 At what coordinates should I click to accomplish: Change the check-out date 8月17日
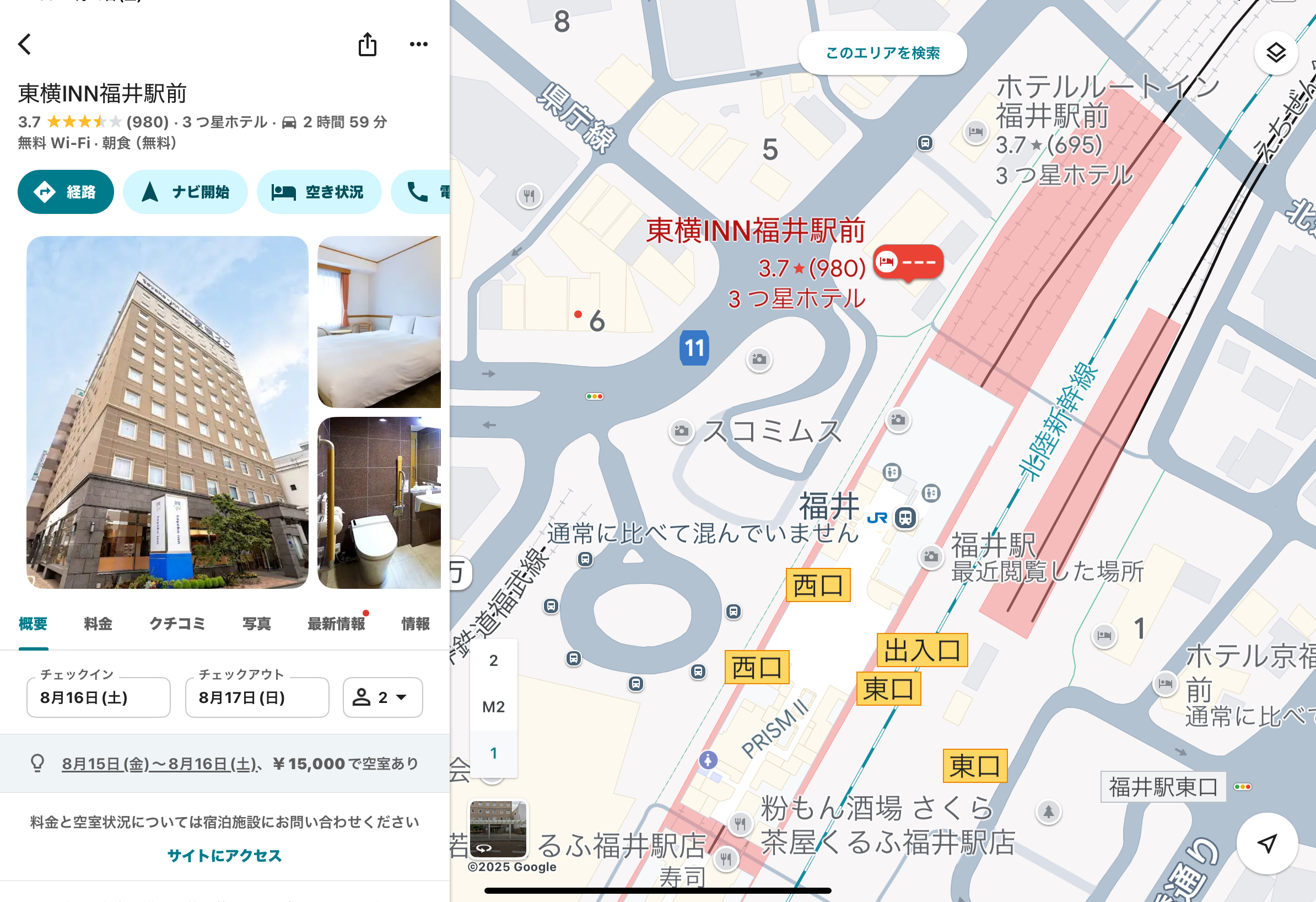coord(256,697)
